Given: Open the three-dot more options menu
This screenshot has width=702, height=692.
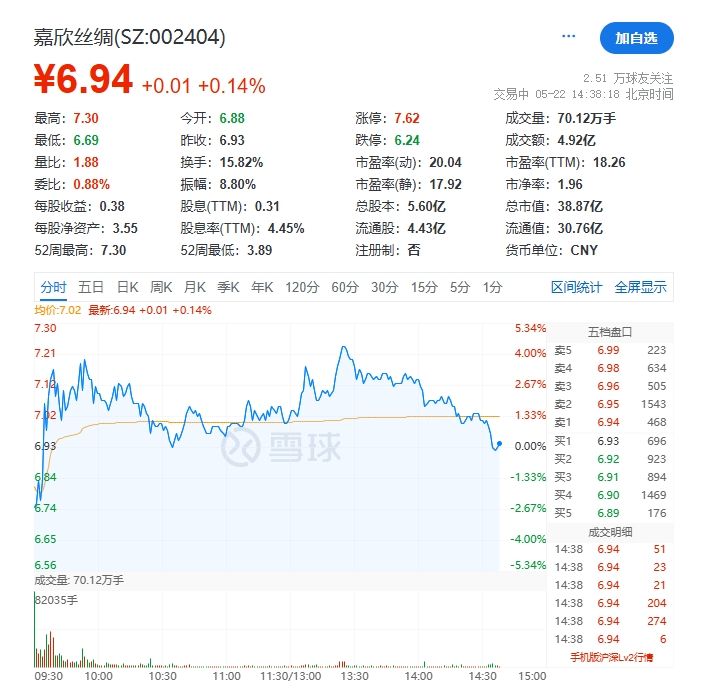Looking at the screenshot, I should [568, 36].
